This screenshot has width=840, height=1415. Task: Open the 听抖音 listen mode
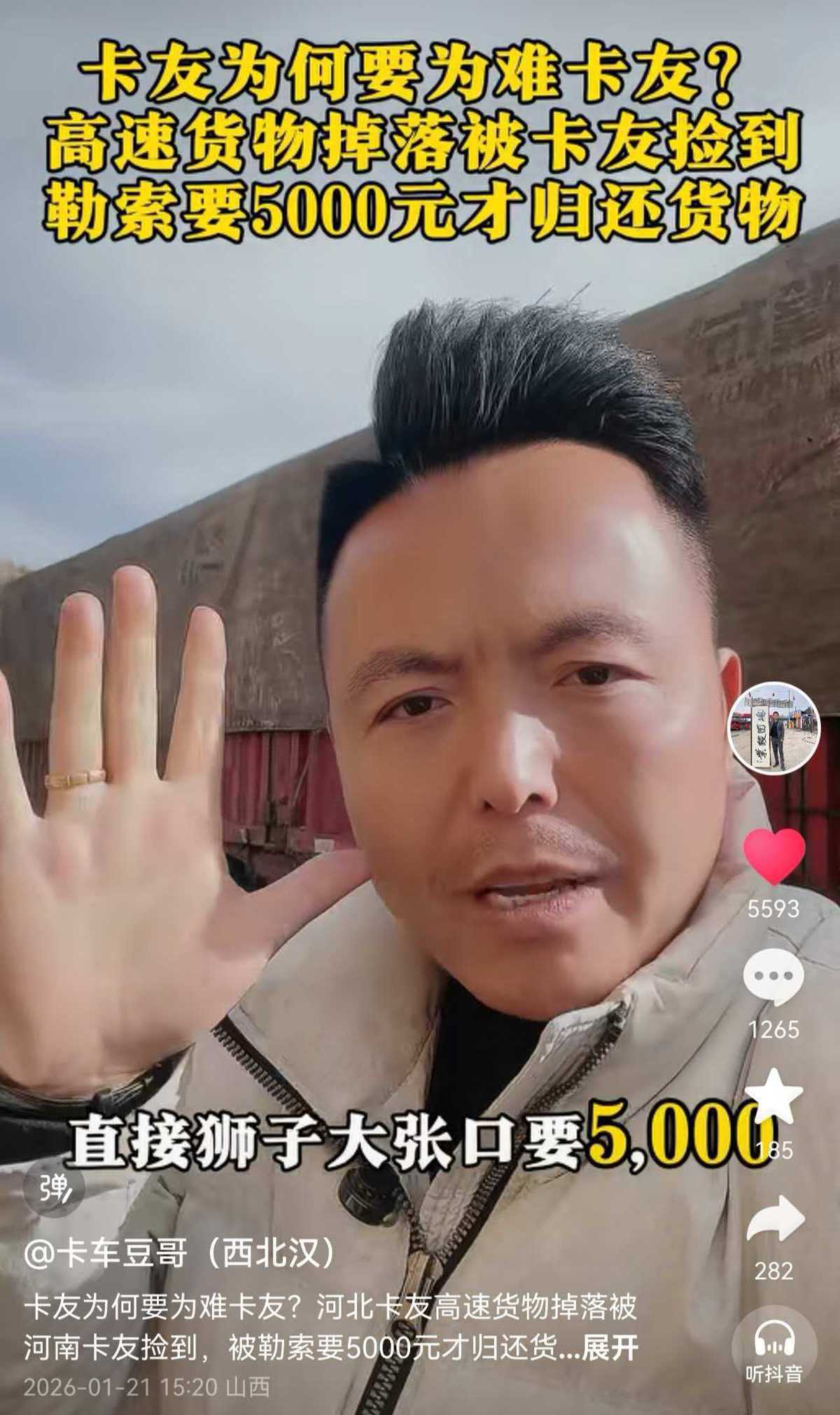point(773,1343)
